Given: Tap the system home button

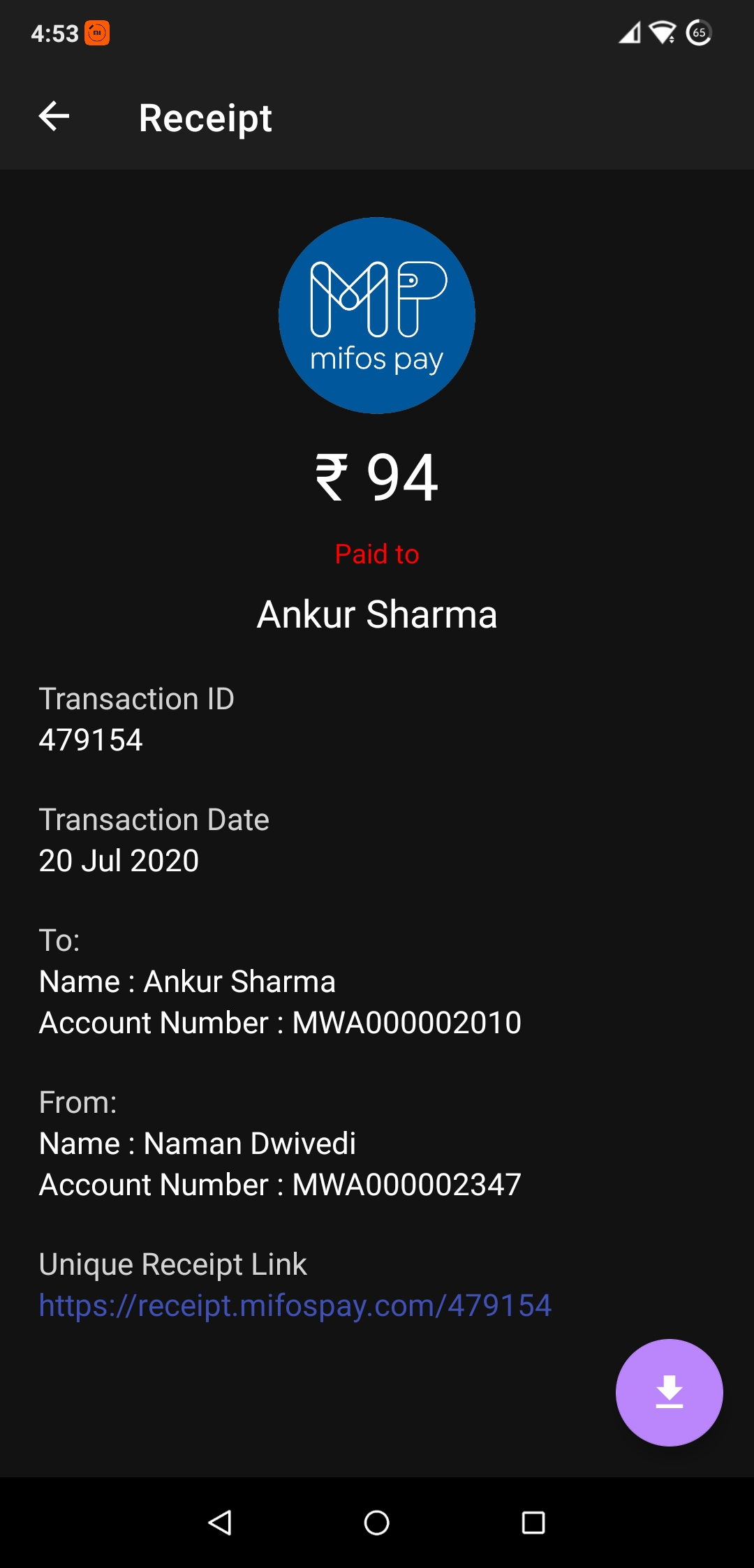Looking at the screenshot, I should coord(376,1522).
